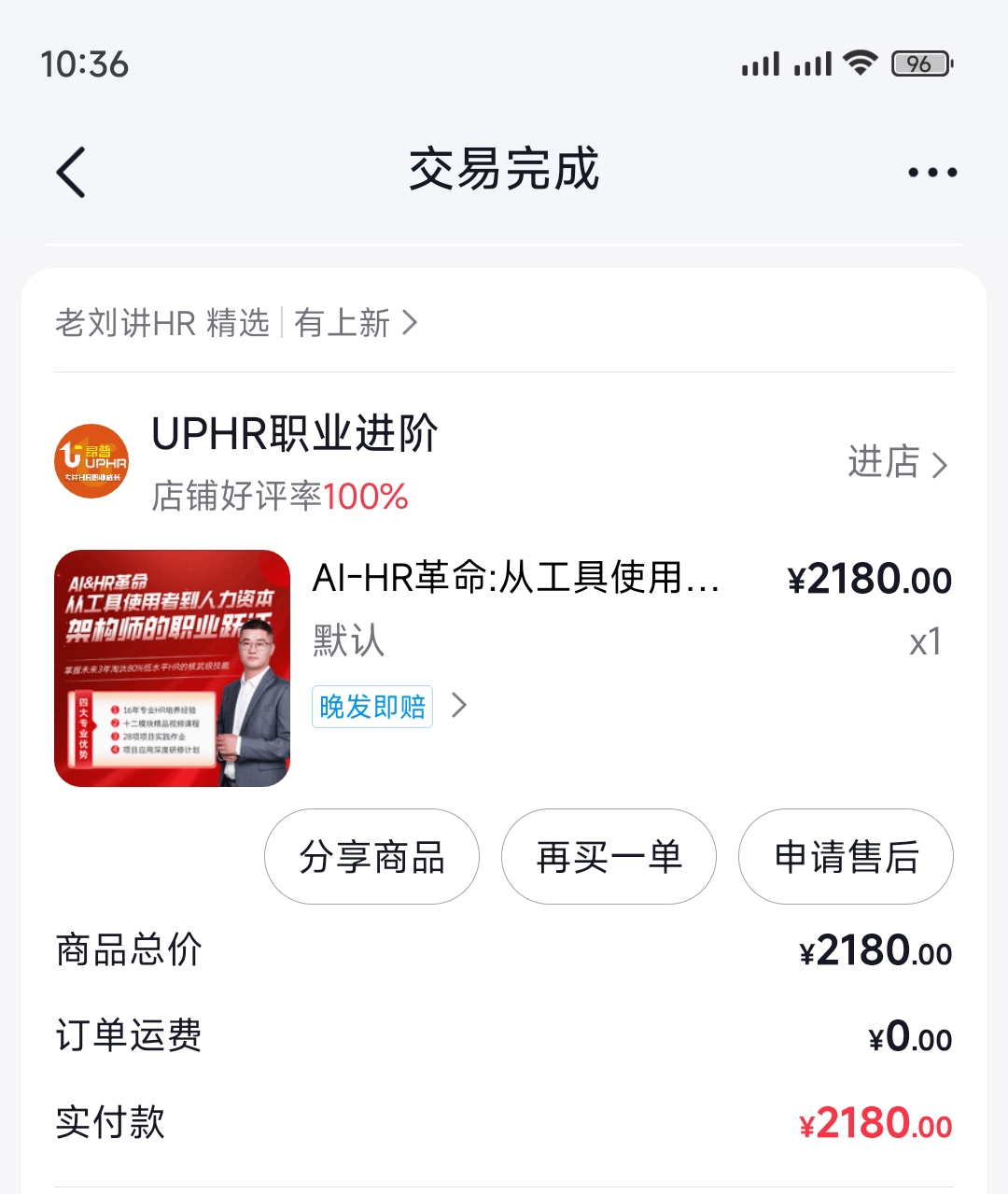Tap 分享商品 to share the product
The height and width of the screenshot is (1194, 1008).
click(x=371, y=857)
